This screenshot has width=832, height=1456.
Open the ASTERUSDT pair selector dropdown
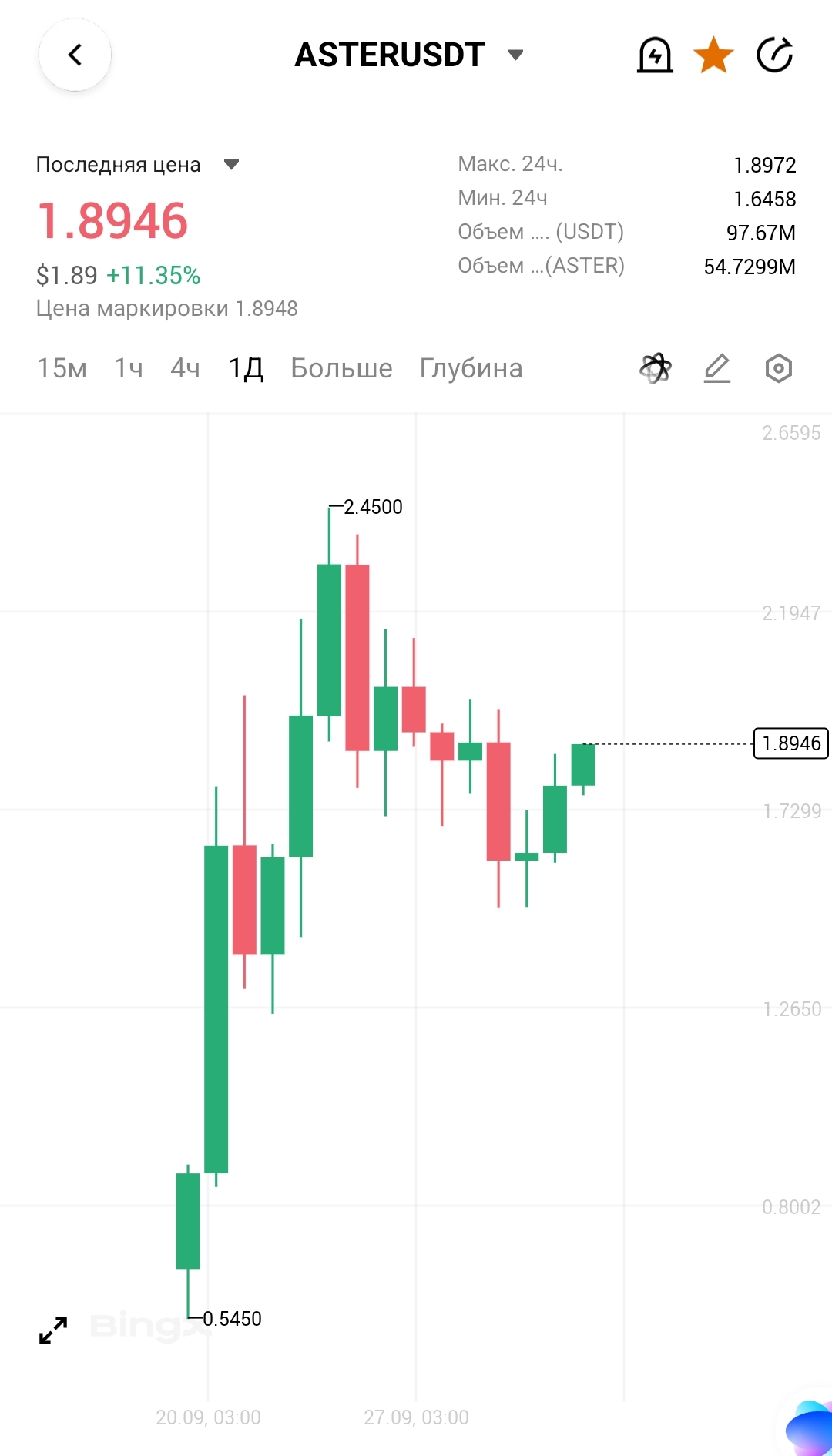click(515, 55)
